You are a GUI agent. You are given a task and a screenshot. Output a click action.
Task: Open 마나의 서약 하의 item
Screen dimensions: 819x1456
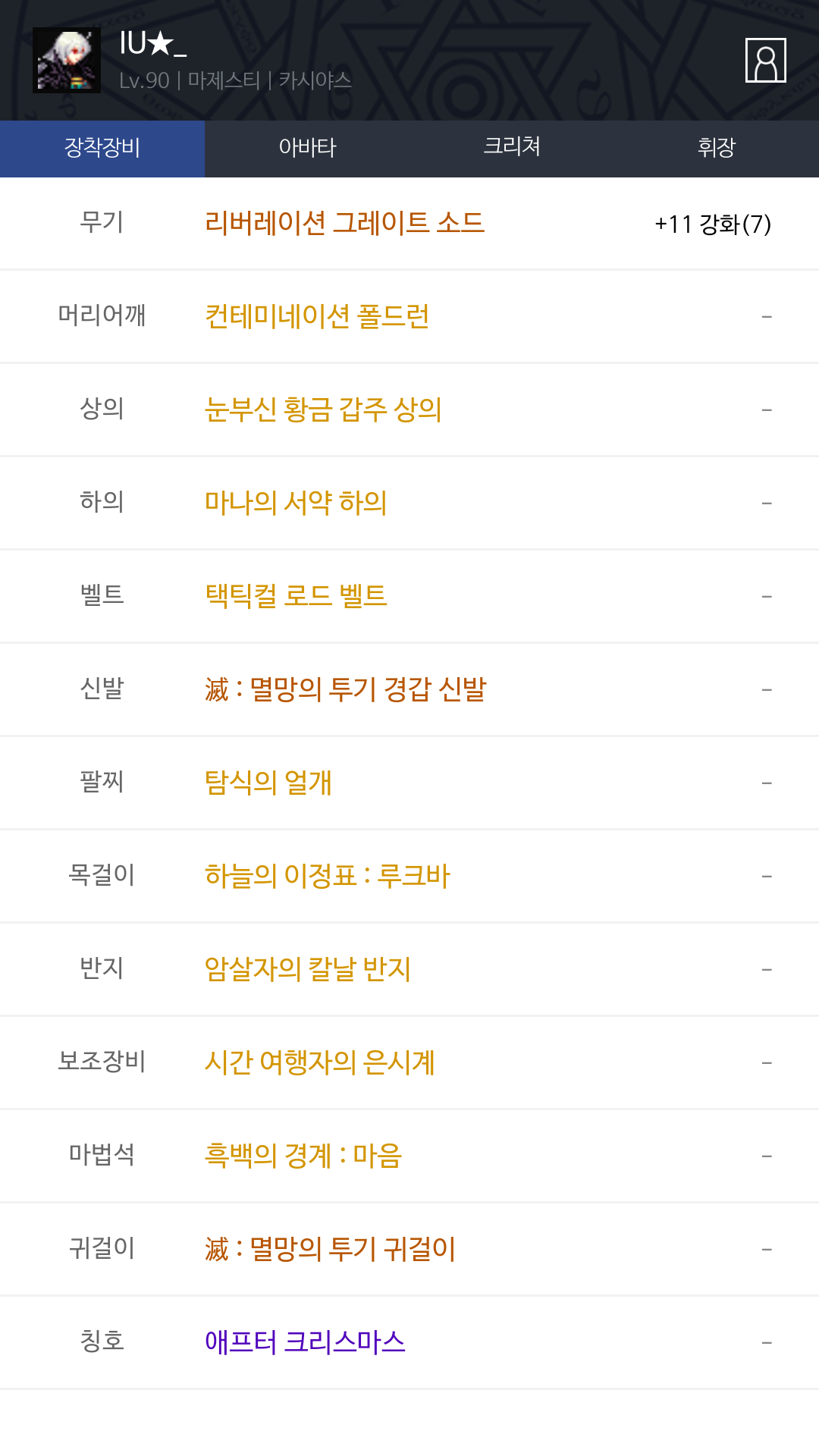pos(296,503)
